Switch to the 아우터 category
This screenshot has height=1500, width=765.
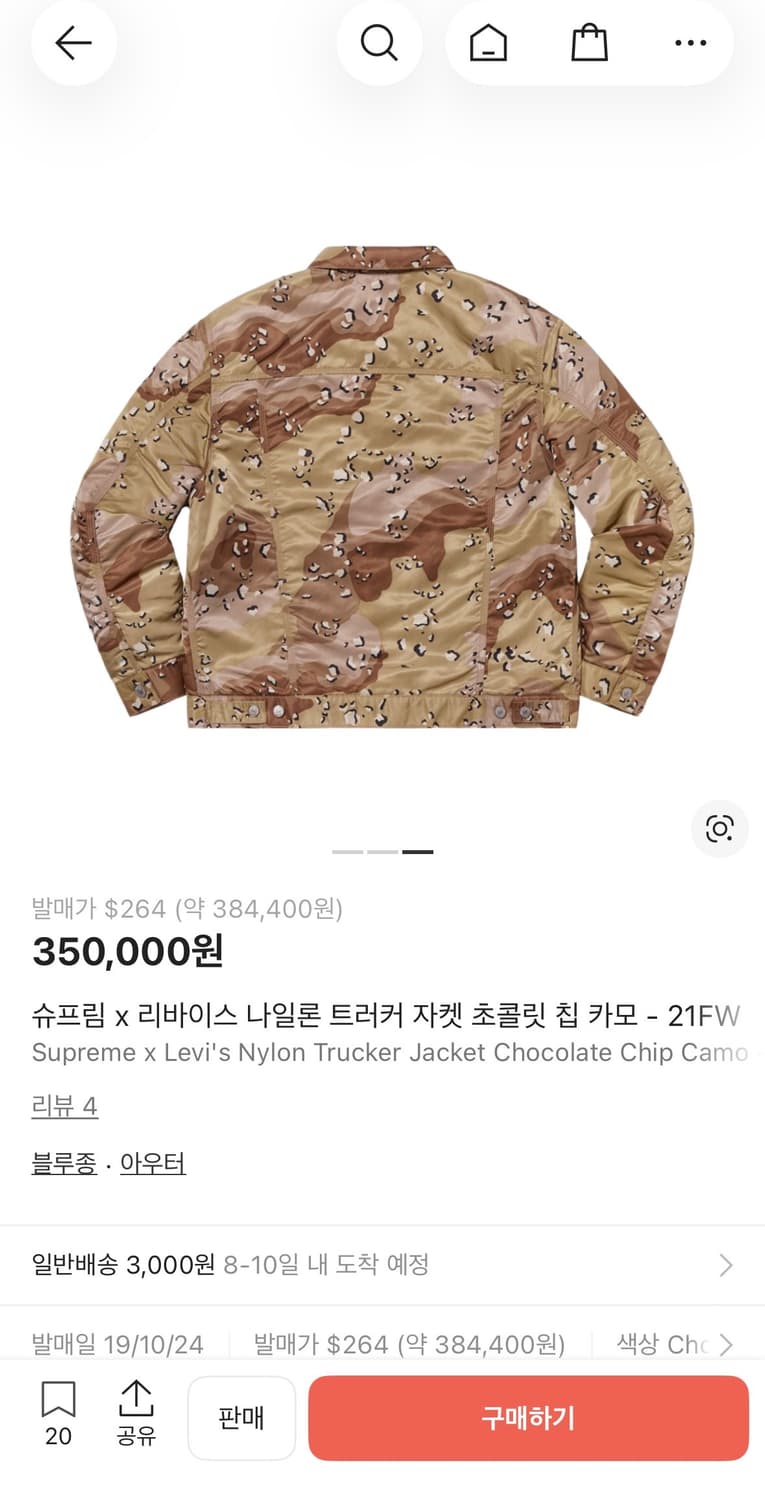[x=152, y=1163]
